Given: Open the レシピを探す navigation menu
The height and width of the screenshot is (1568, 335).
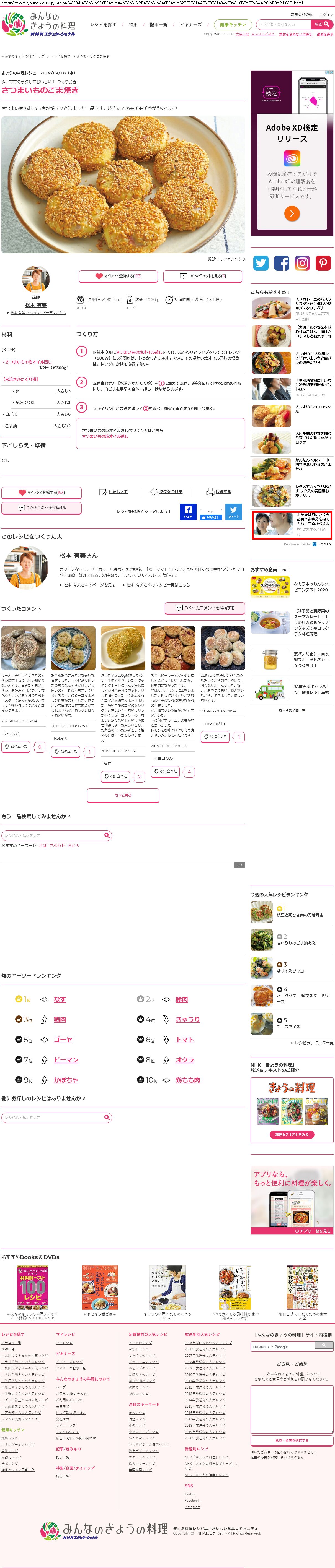Looking at the screenshot, I should point(103,25).
